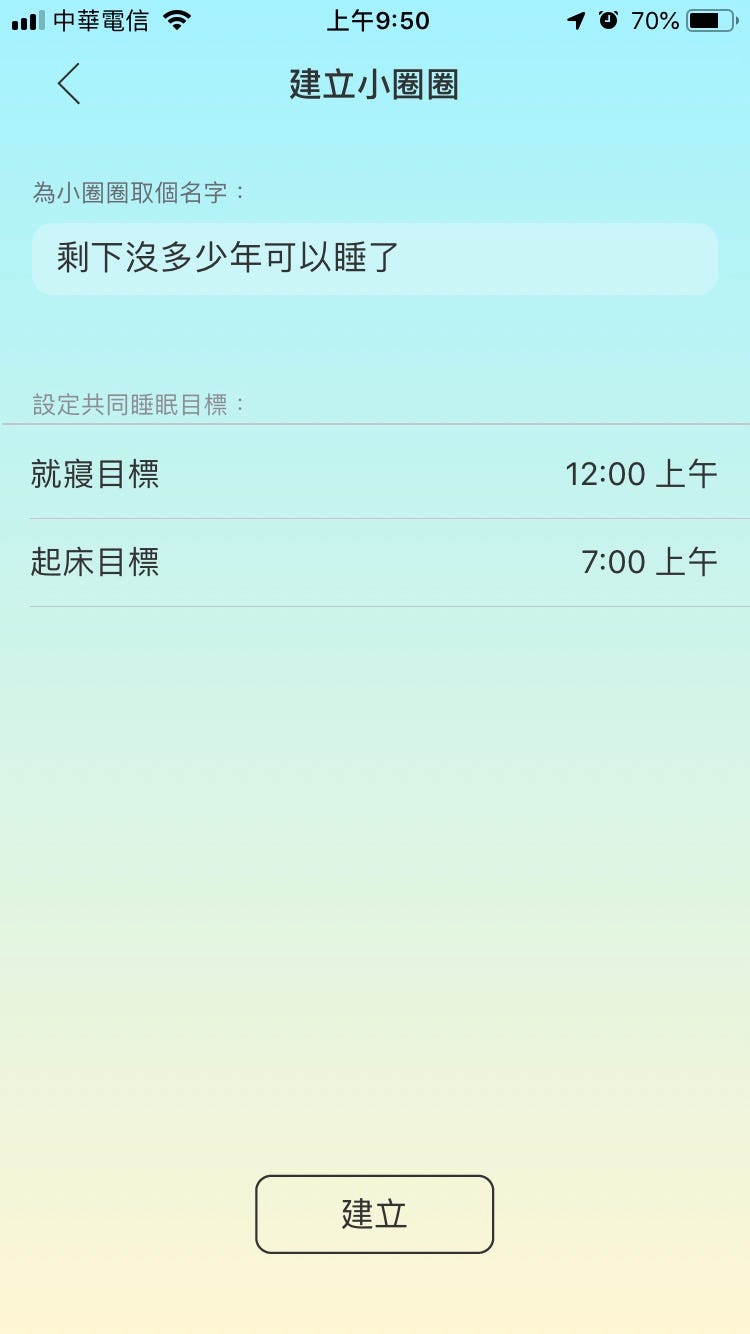Go back using the top-left arrow

pyautogui.click(x=68, y=84)
